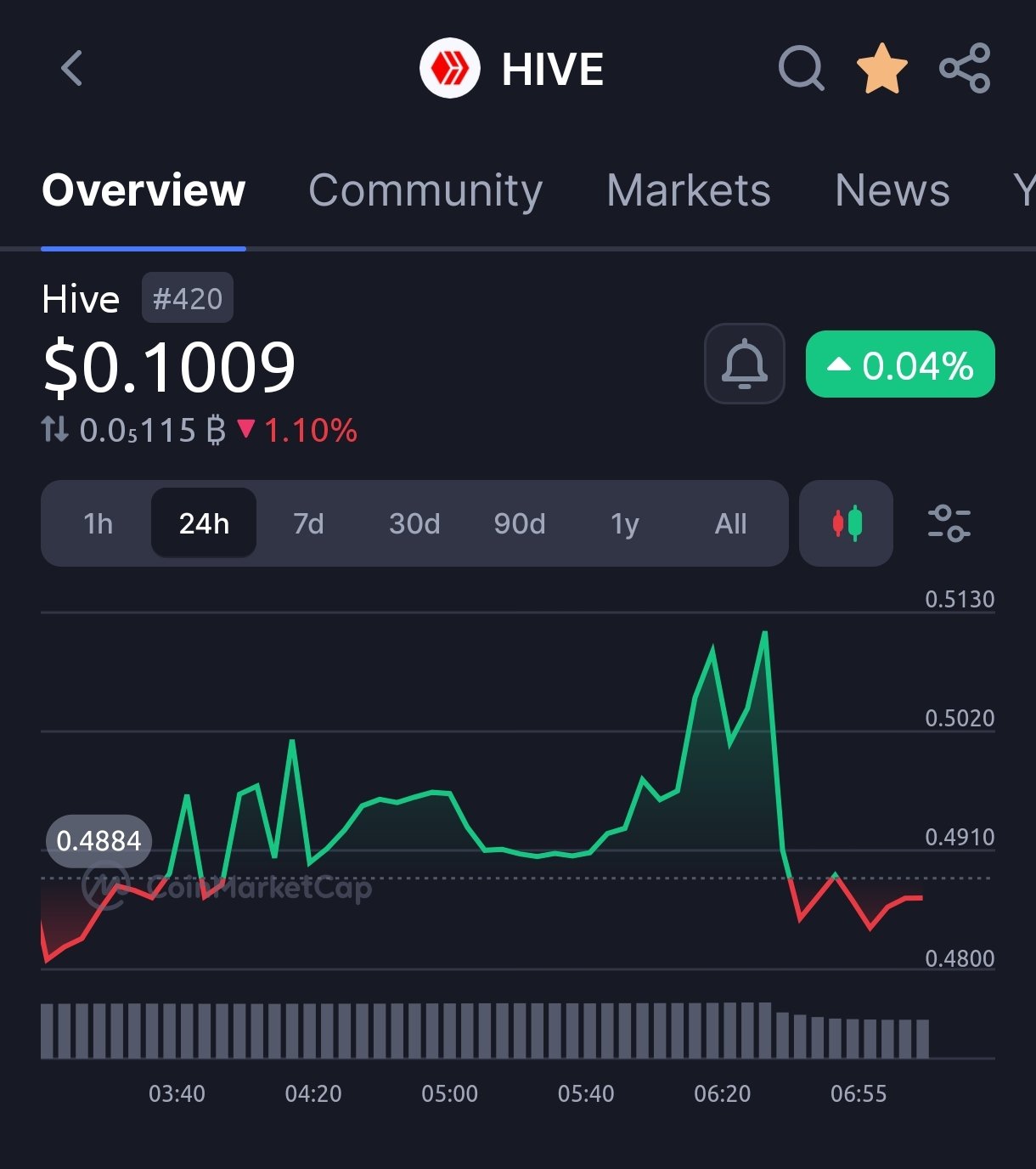Select the 1h chart range

click(99, 523)
